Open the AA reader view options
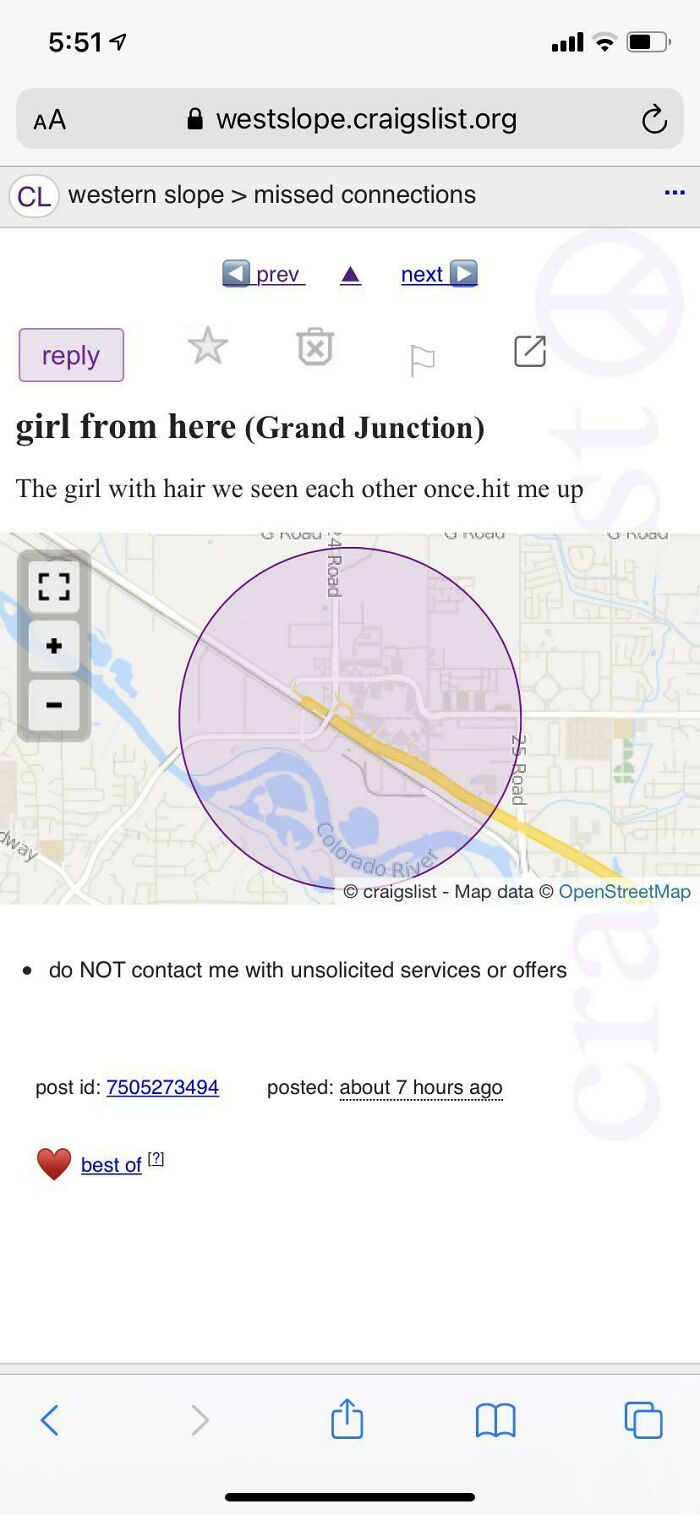The height and width of the screenshot is (1515, 700). [x=49, y=121]
